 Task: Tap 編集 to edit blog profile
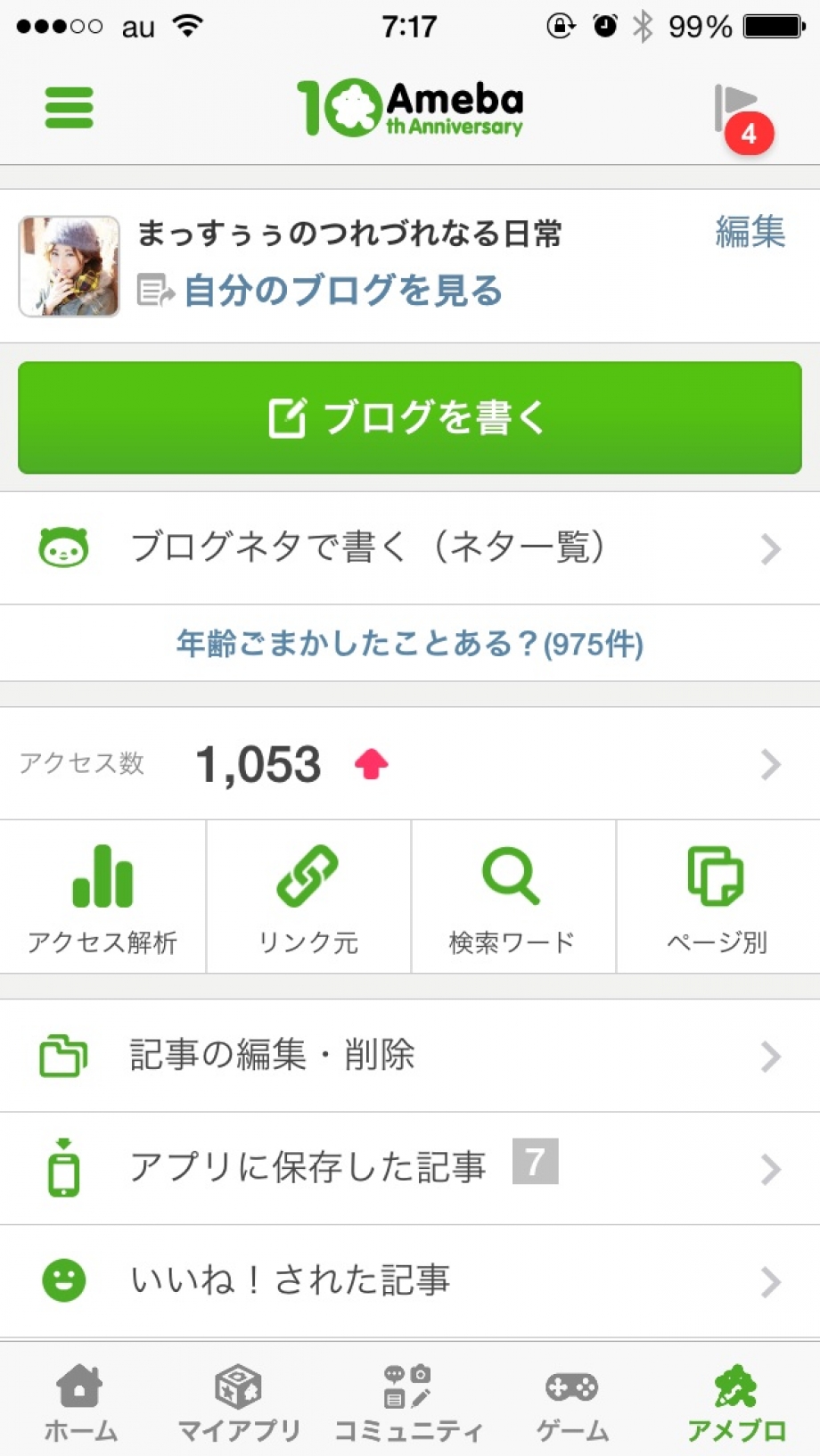coord(750,232)
